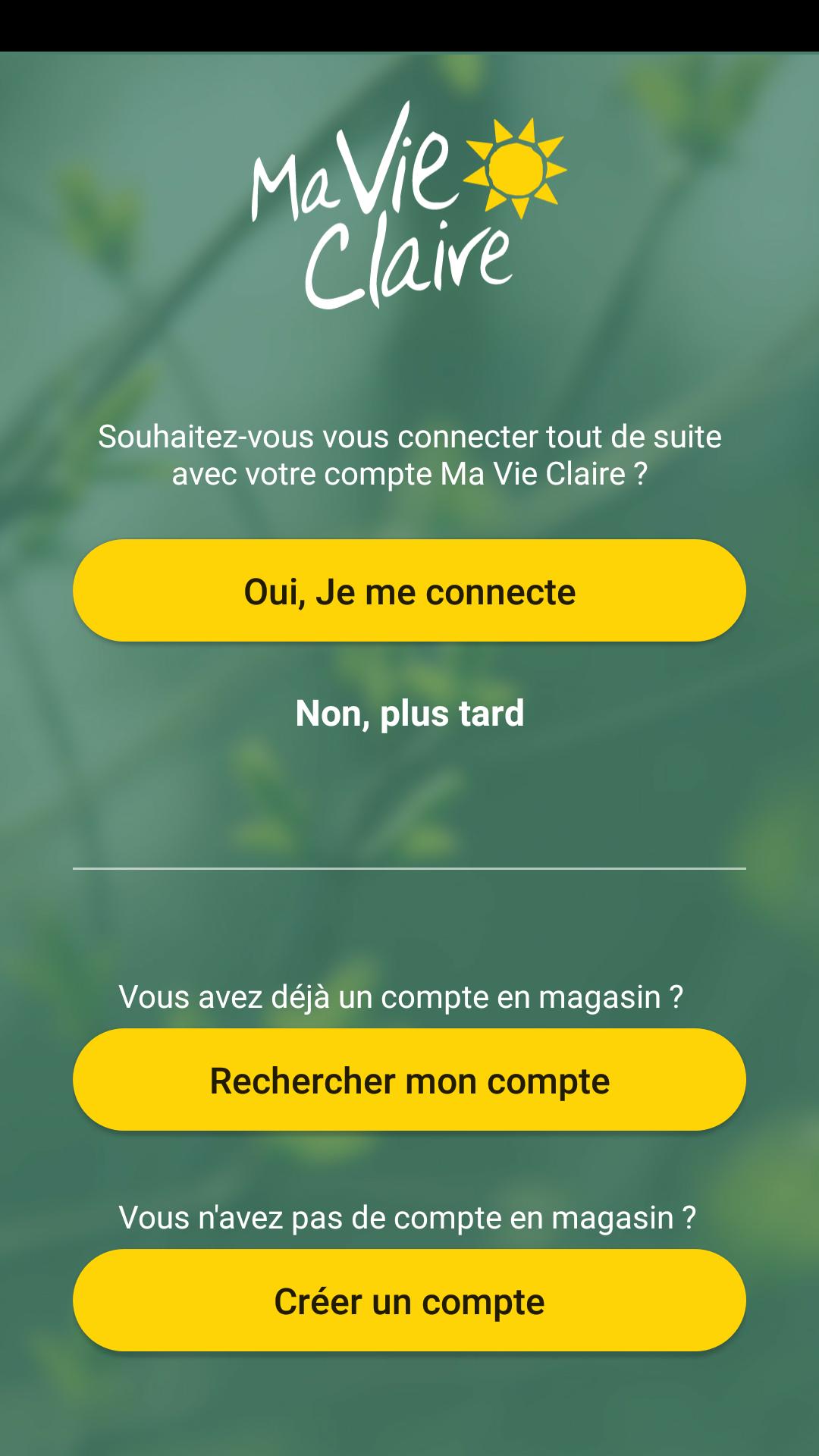This screenshot has width=819, height=1456.
Task: Start account search via the middle yellow button
Action: point(409,1080)
